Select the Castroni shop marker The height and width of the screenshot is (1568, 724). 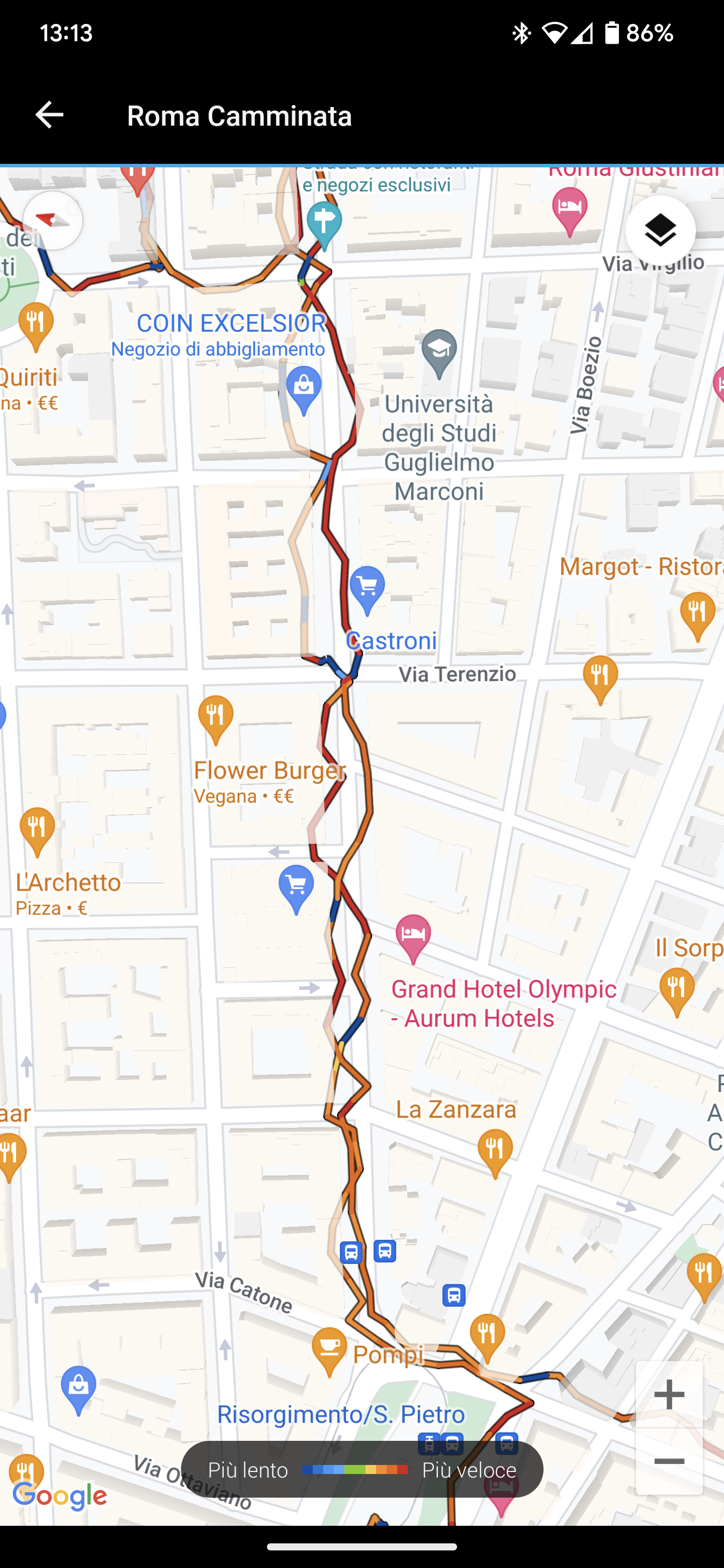(x=367, y=588)
